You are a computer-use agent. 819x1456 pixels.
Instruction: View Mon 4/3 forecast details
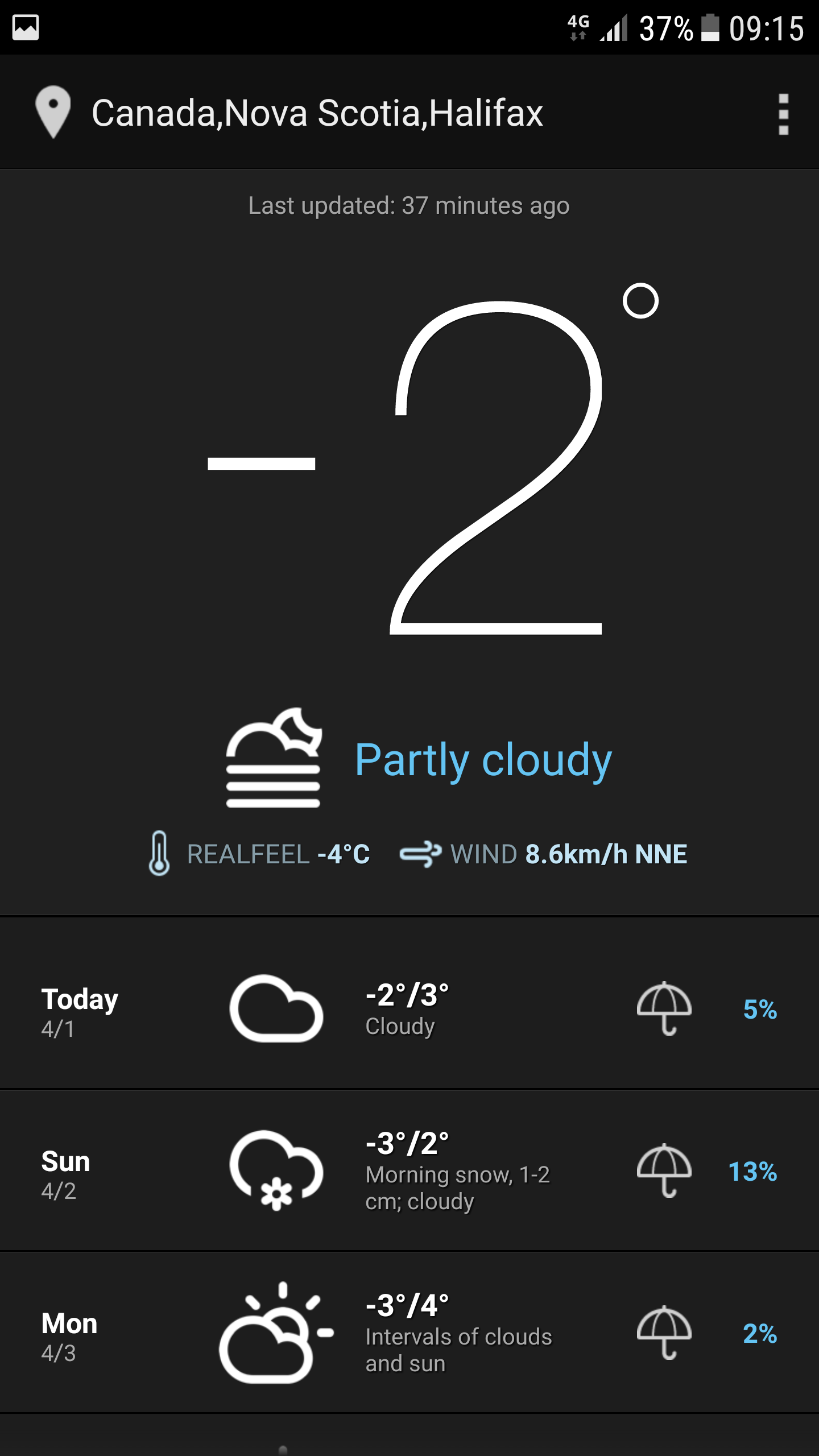click(x=409, y=1333)
